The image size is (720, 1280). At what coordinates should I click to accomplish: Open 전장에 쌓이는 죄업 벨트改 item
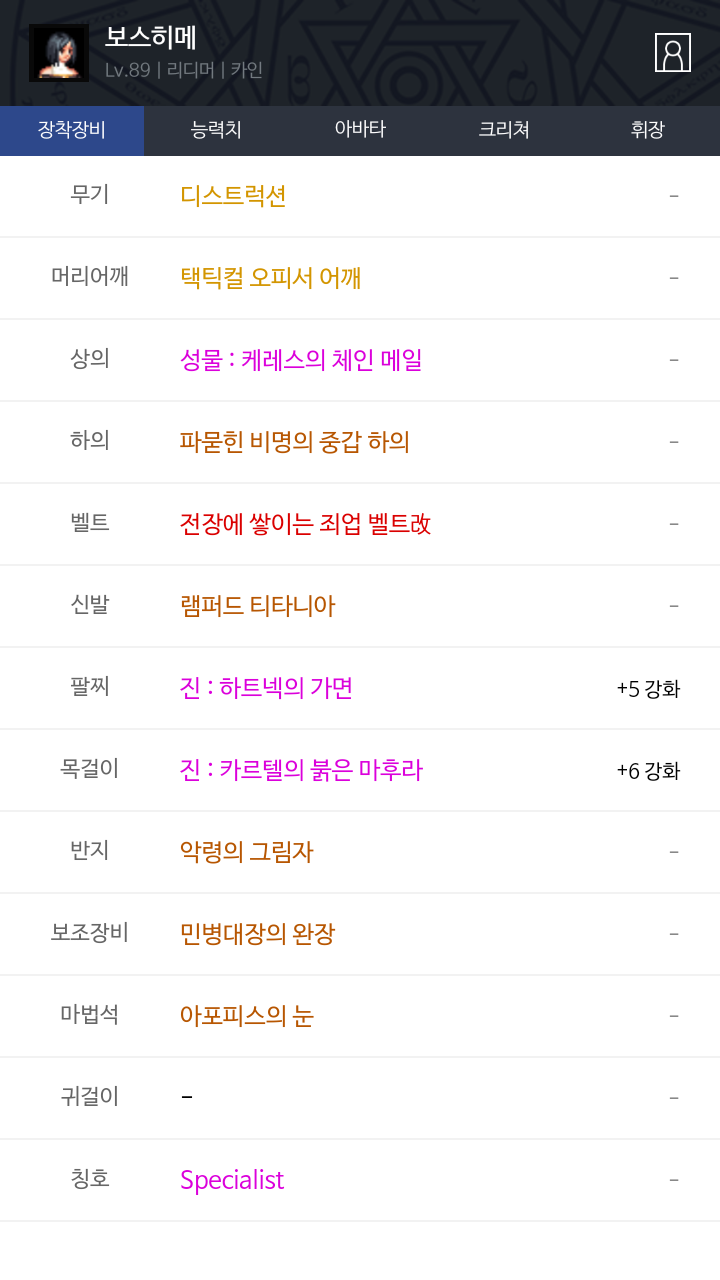pos(305,524)
